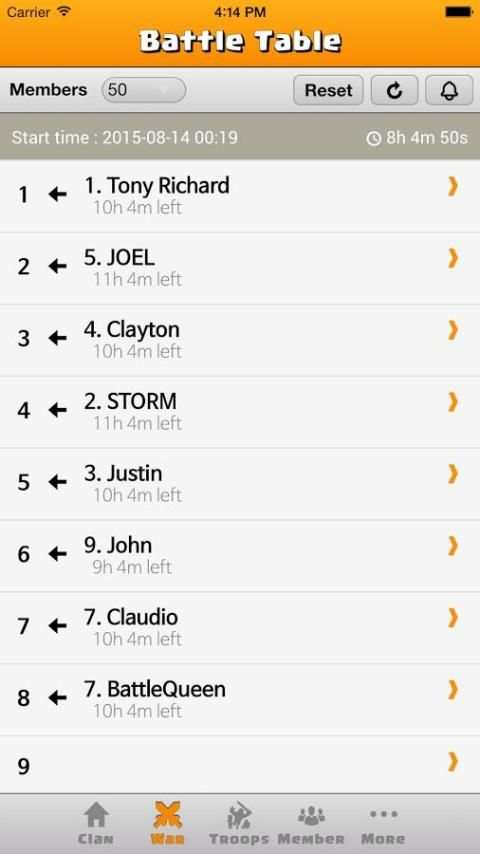The height and width of the screenshot is (854, 480).
Task: Go to the Troops tab
Action: click(239, 824)
